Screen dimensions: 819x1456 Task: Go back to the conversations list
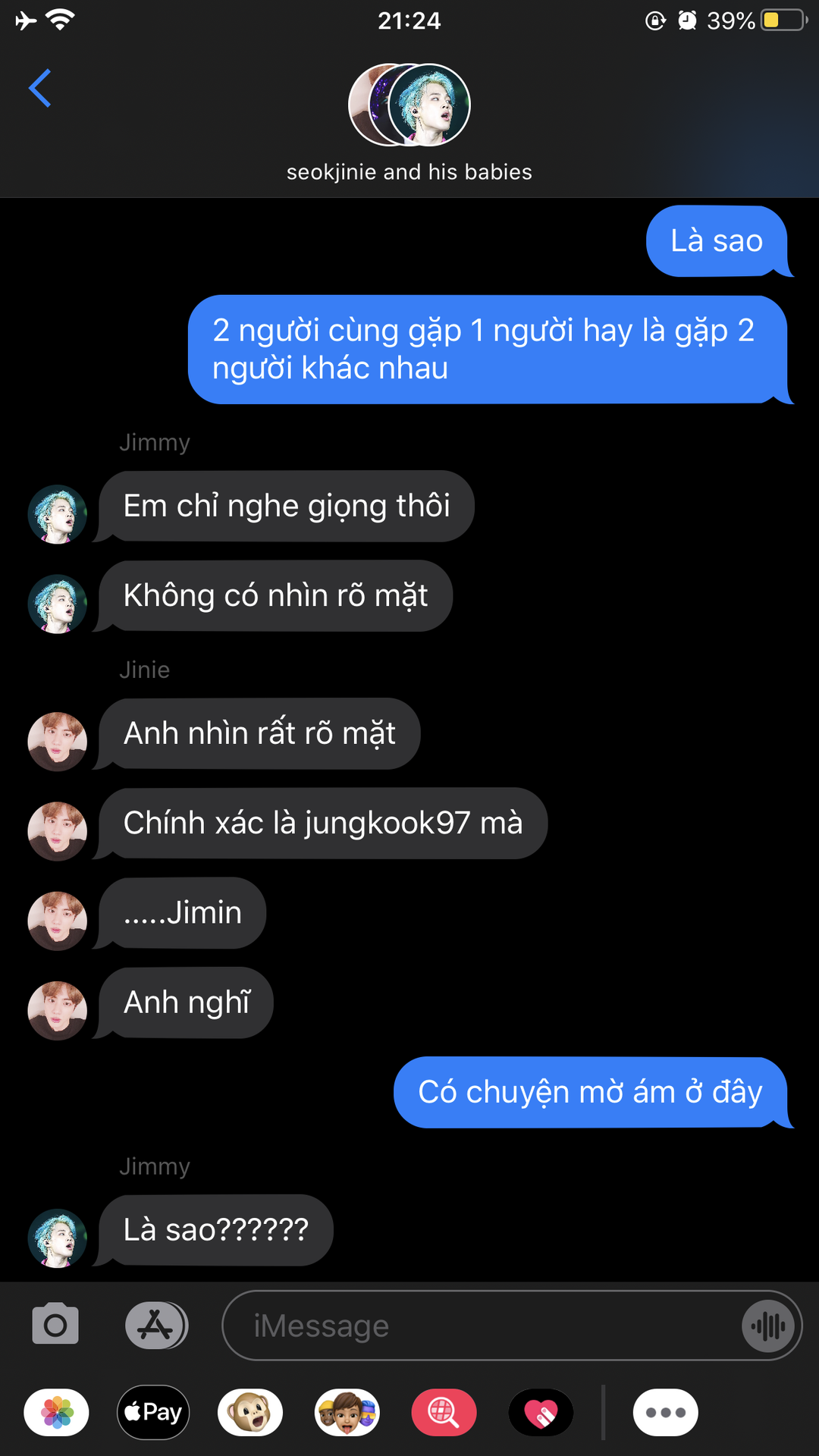pyautogui.click(x=40, y=89)
